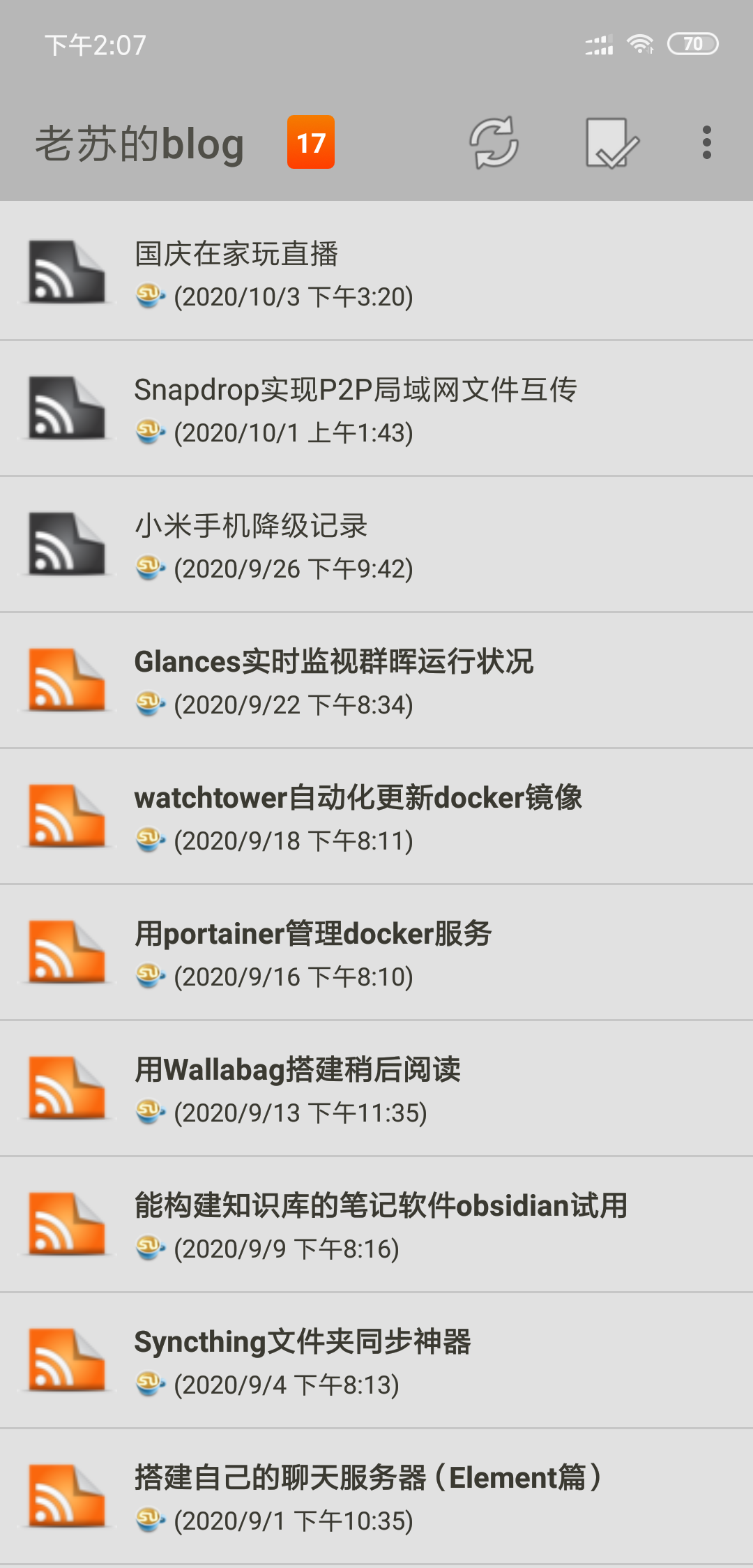Open the overflow menu
This screenshot has width=753, height=1568.
pos(706,143)
